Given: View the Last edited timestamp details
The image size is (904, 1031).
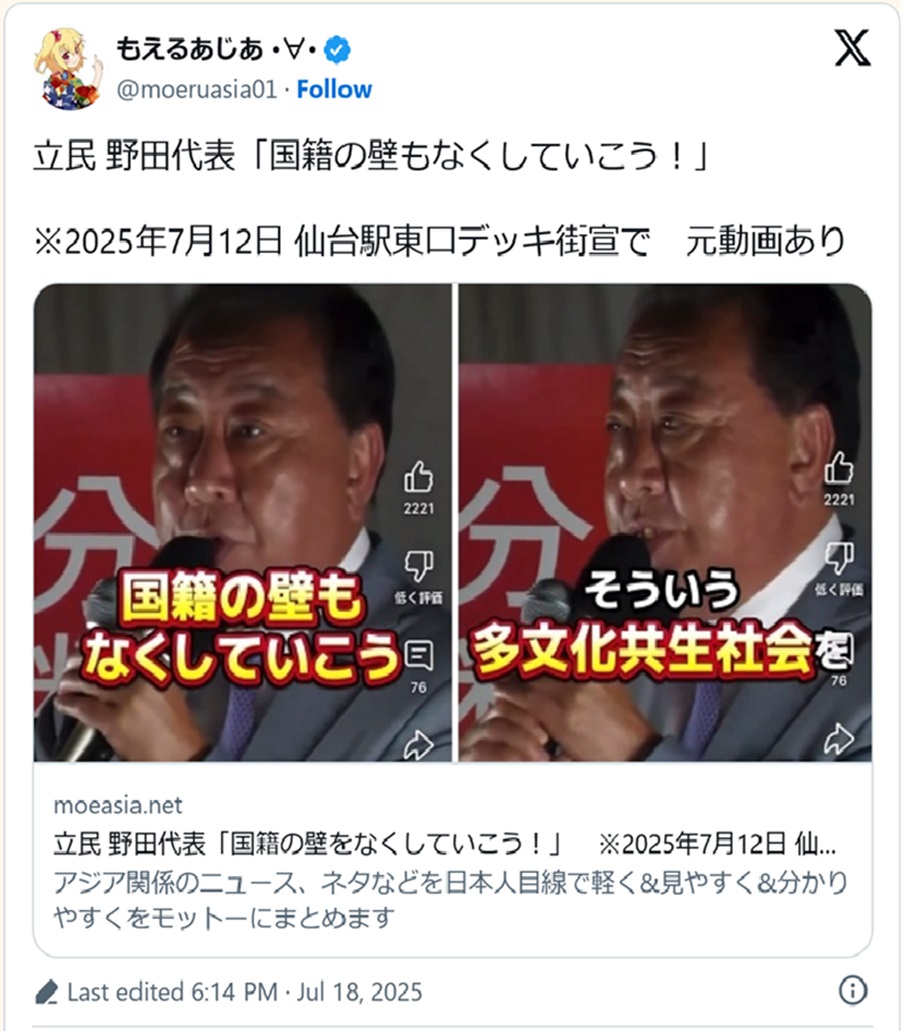Looking at the screenshot, I should (244, 992).
